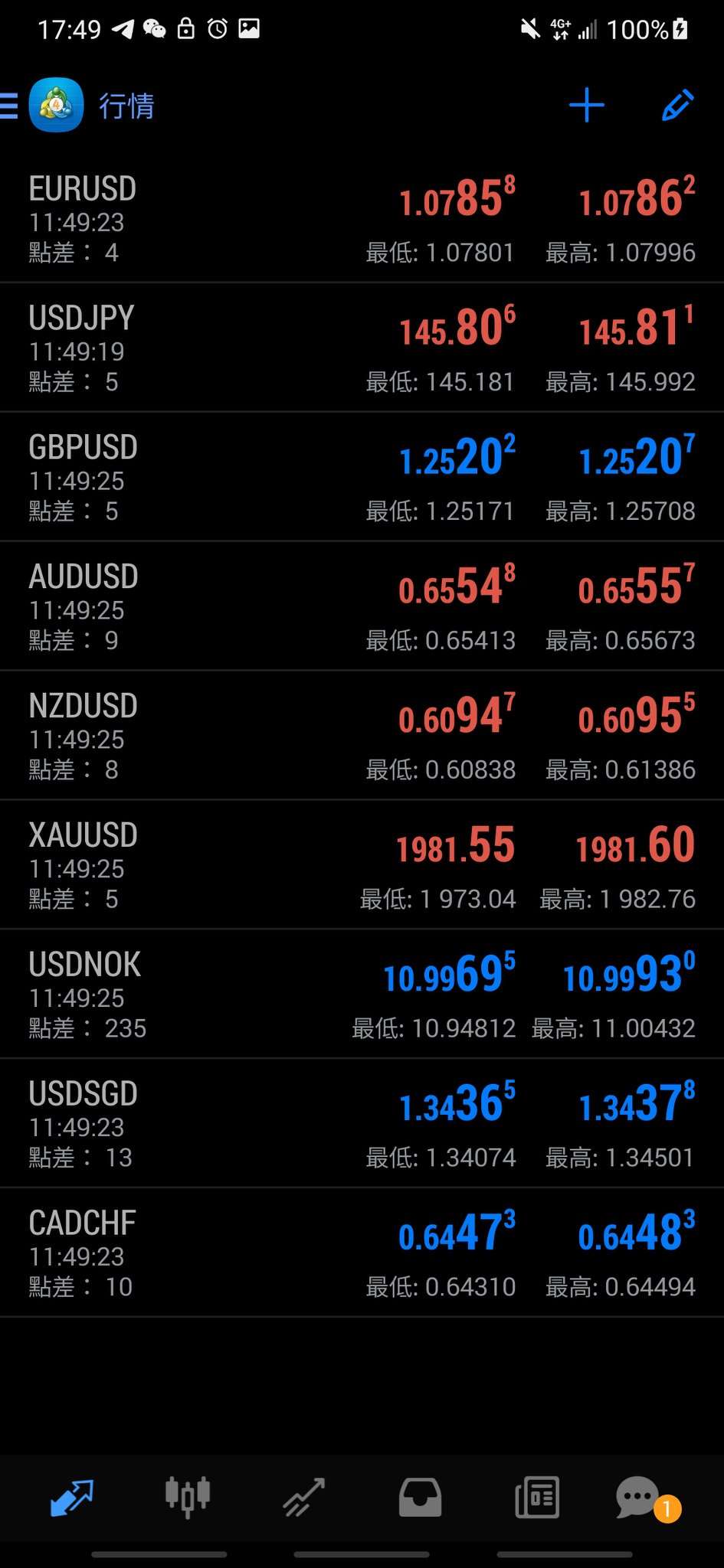The width and height of the screenshot is (724, 1568).
Task: Open the USDSGD quote row
Action: click(x=362, y=1124)
